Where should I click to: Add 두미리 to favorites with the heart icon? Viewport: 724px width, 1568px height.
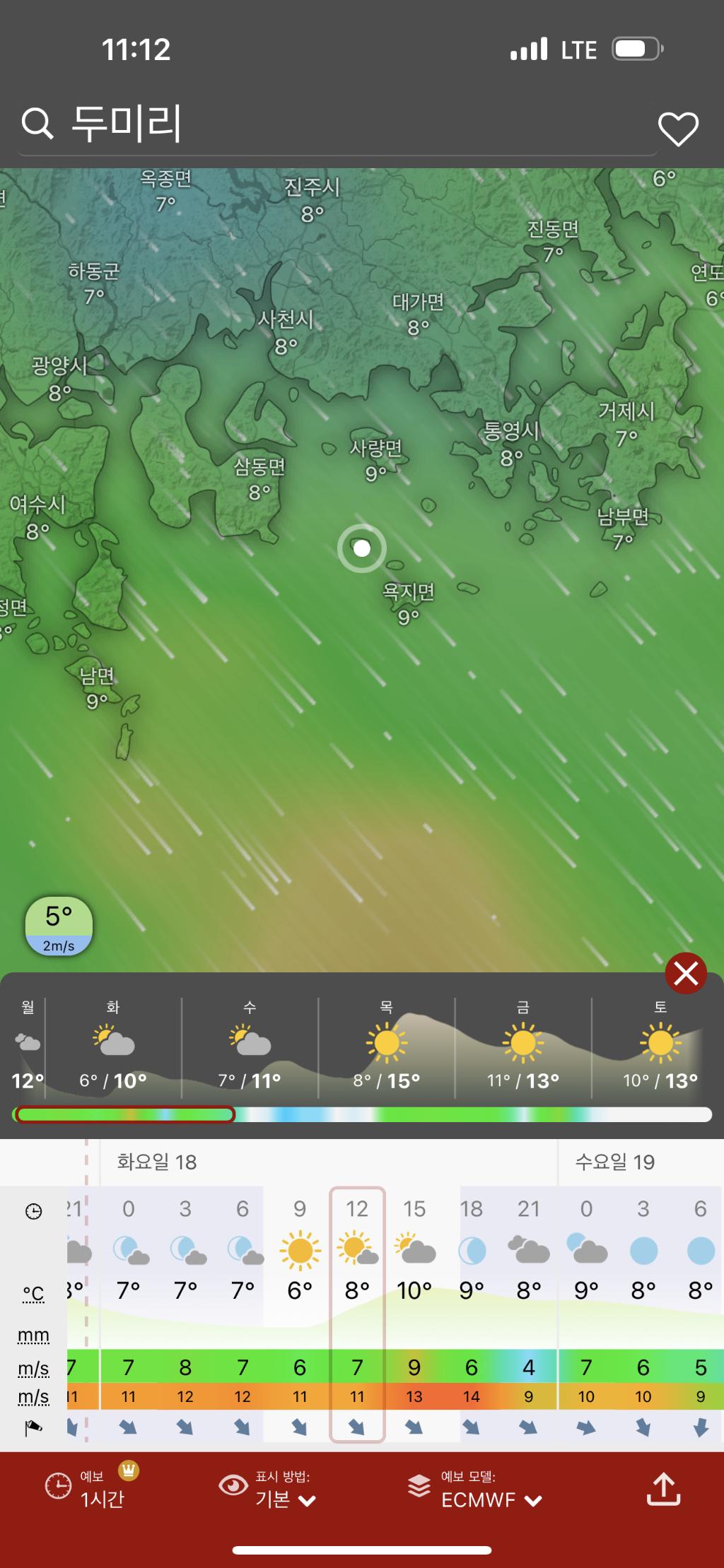pyautogui.click(x=678, y=129)
